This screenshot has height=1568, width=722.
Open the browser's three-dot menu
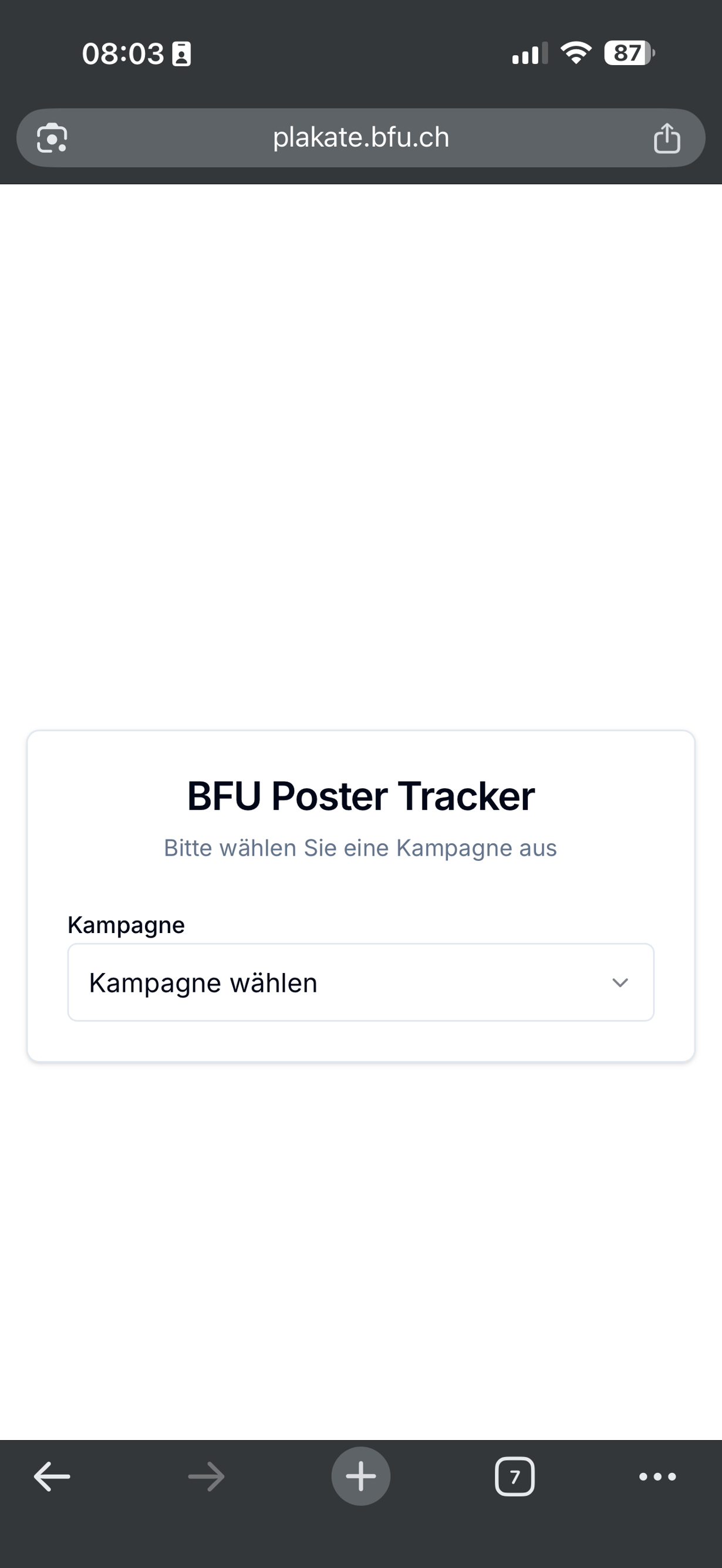(657, 1476)
